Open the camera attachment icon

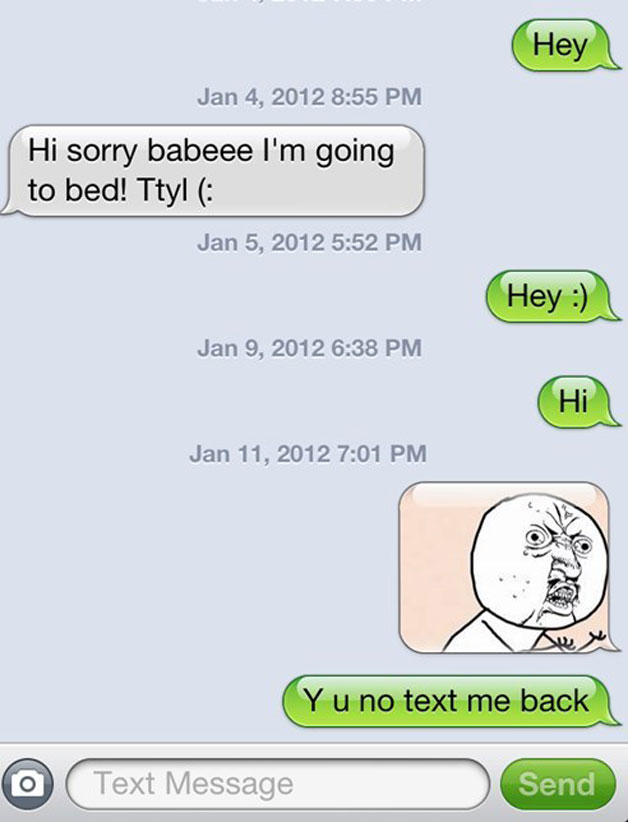click(29, 783)
